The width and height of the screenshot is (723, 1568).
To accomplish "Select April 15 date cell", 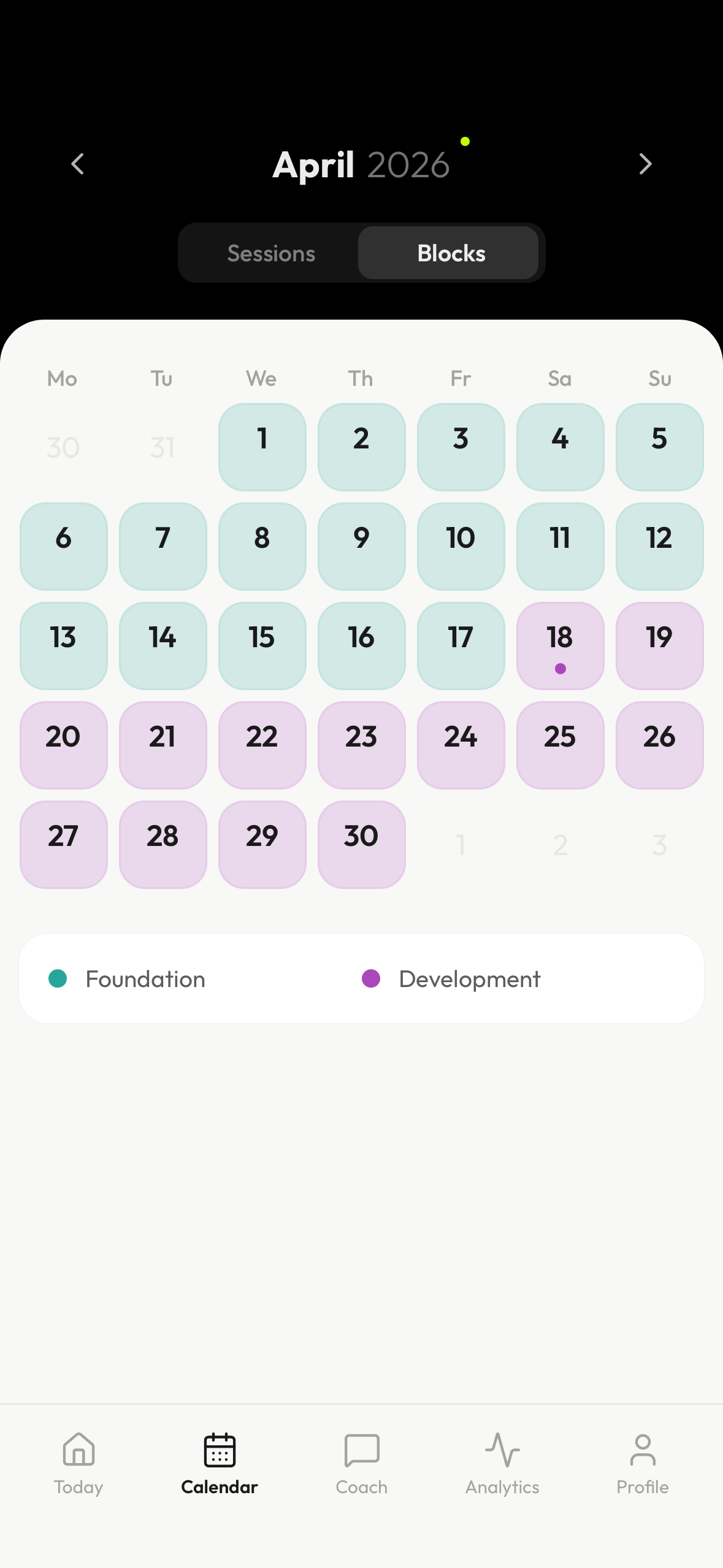I will pos(262,646).
